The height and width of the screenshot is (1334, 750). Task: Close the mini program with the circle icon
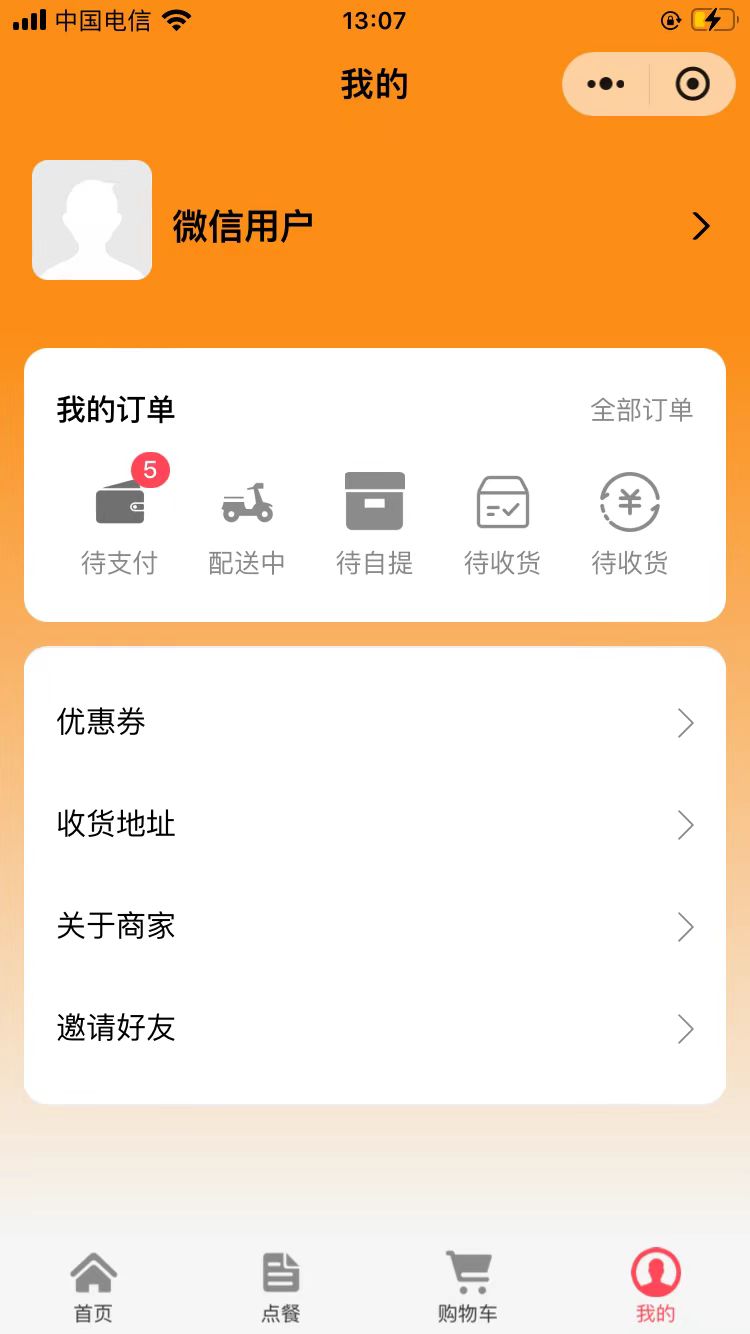(693, 84)
